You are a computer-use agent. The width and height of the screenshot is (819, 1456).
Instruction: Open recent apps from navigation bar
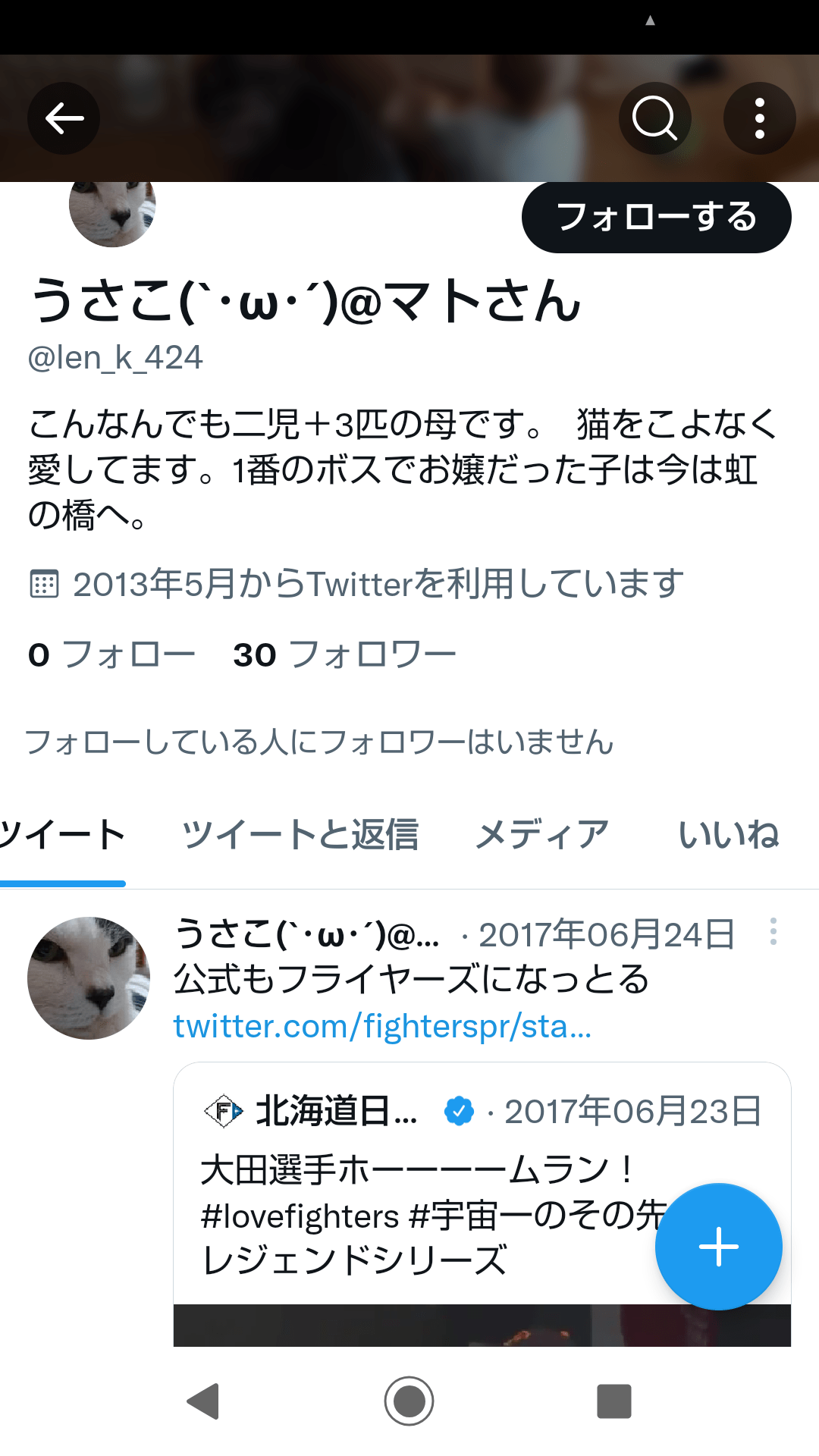pos(613,1401)
